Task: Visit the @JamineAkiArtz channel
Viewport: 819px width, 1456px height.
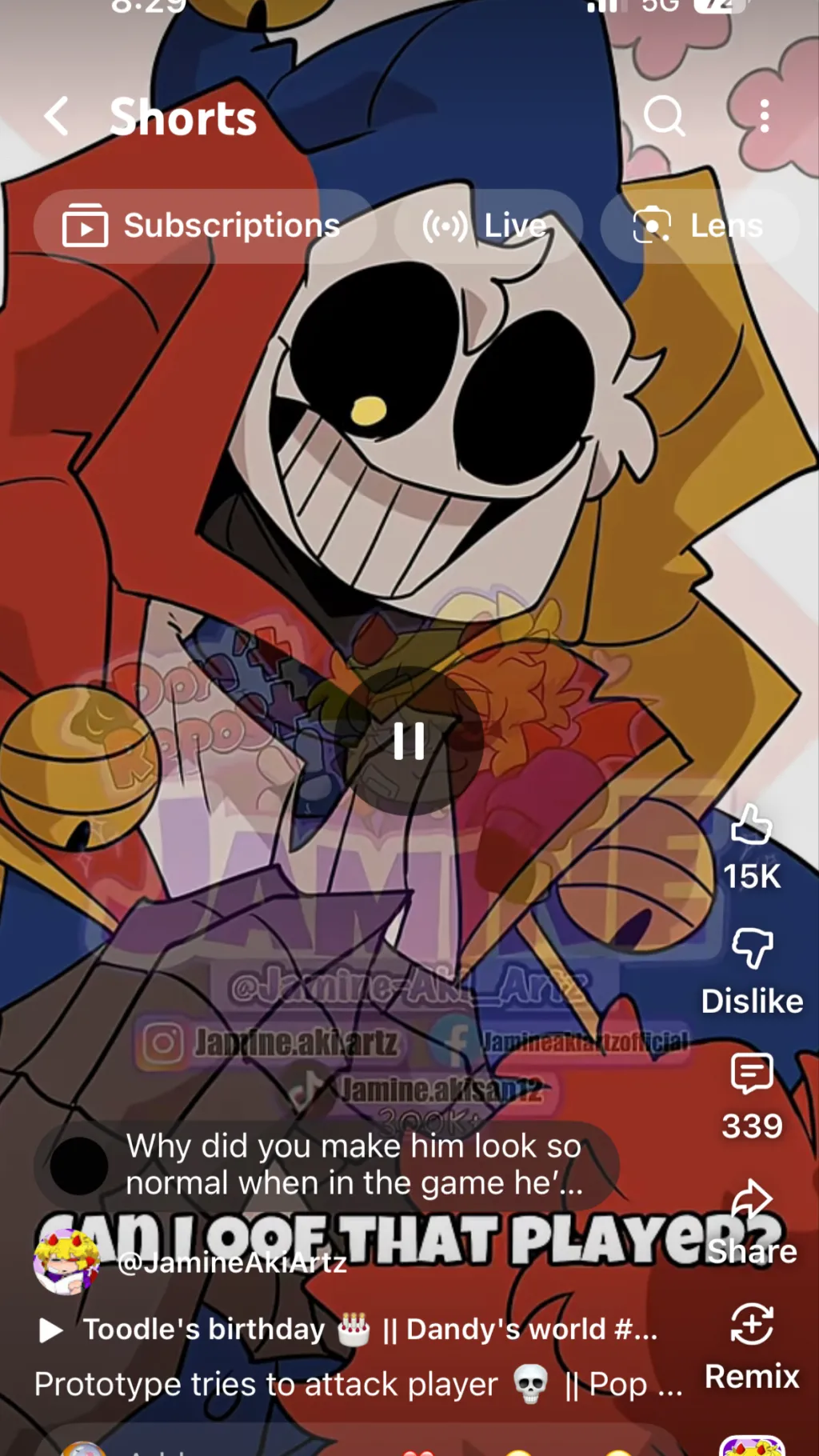Action: 230,1263
